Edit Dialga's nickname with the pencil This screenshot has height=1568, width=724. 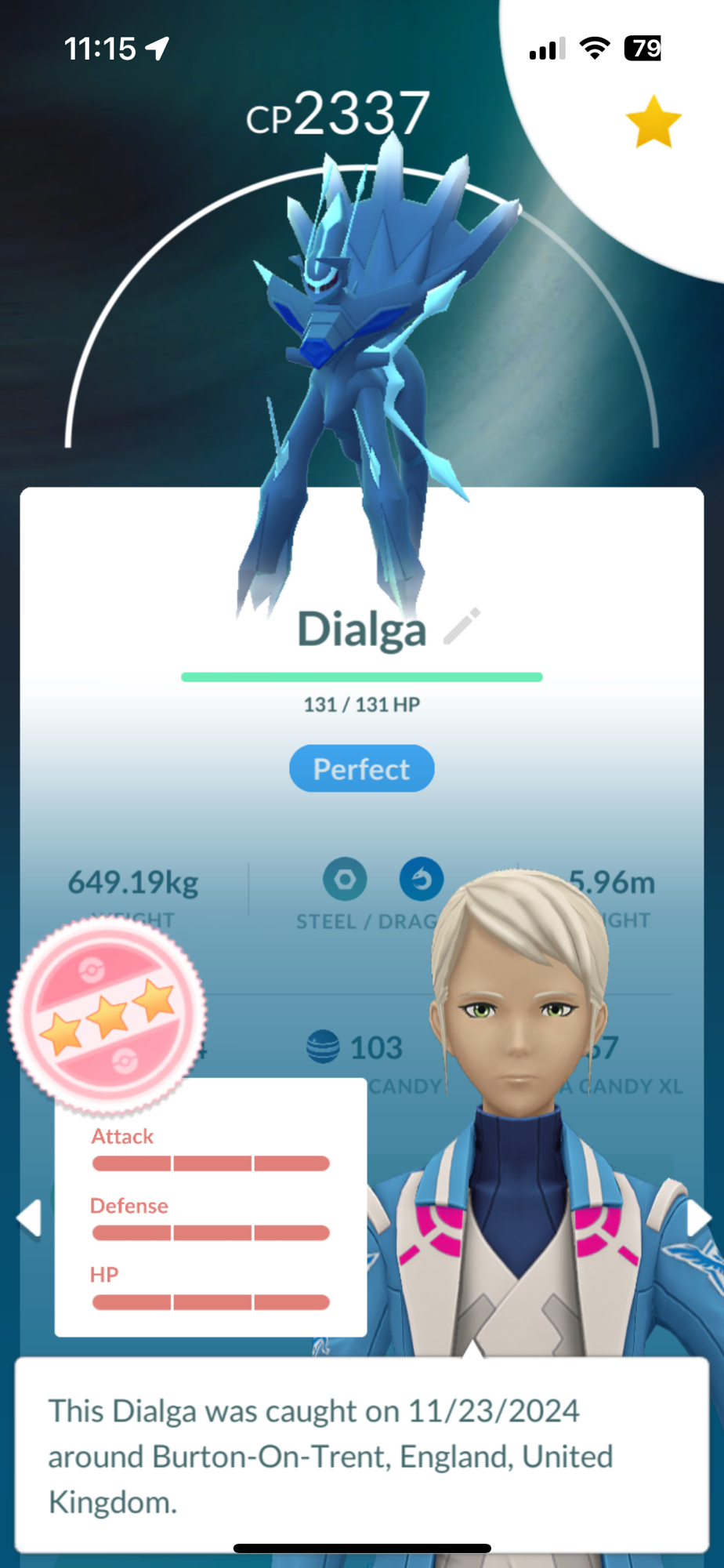click(x=462, y=626)
